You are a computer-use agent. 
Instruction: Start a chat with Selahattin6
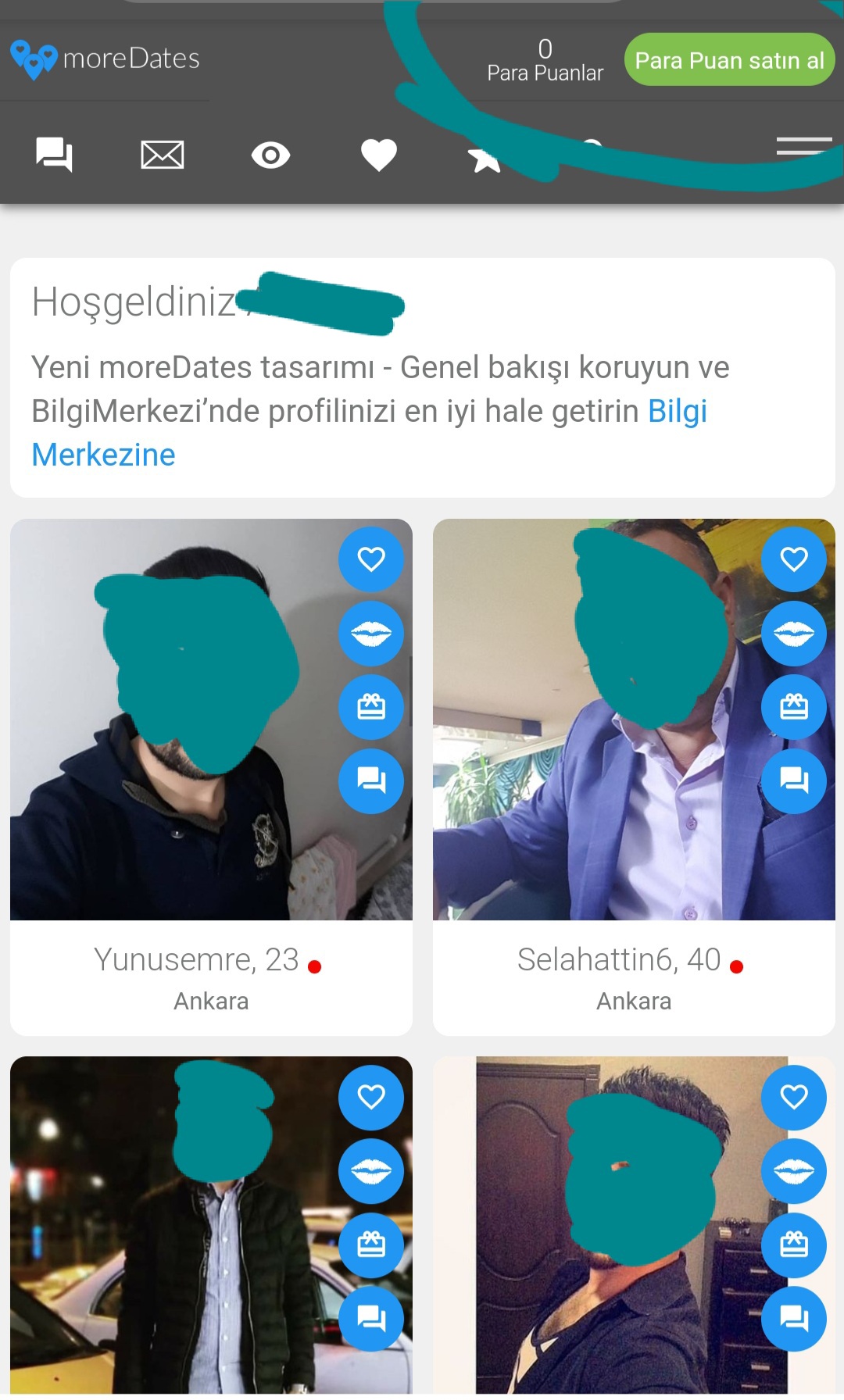794,780
